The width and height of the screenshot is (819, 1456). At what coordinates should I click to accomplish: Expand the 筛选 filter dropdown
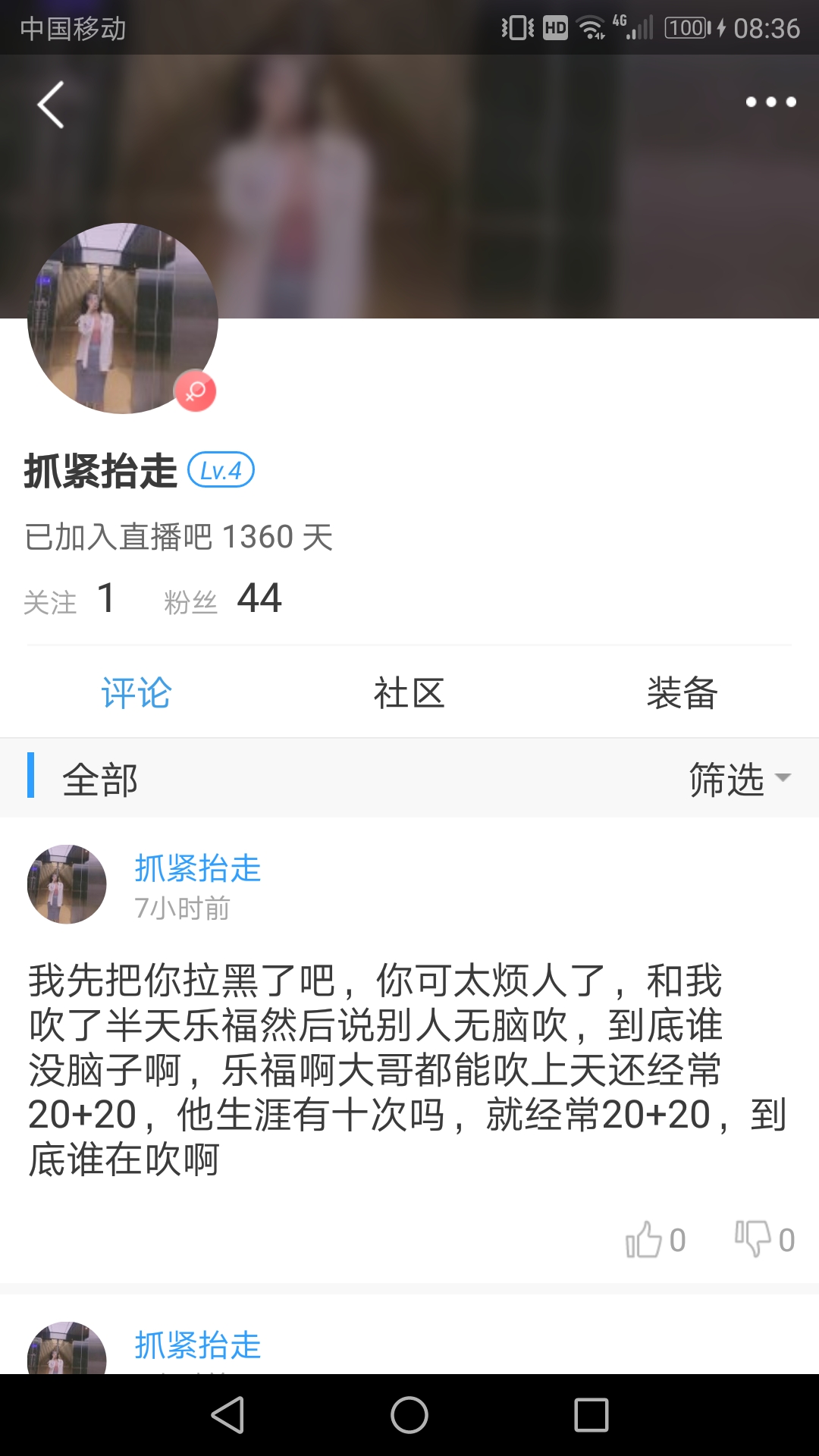(739, 779)
